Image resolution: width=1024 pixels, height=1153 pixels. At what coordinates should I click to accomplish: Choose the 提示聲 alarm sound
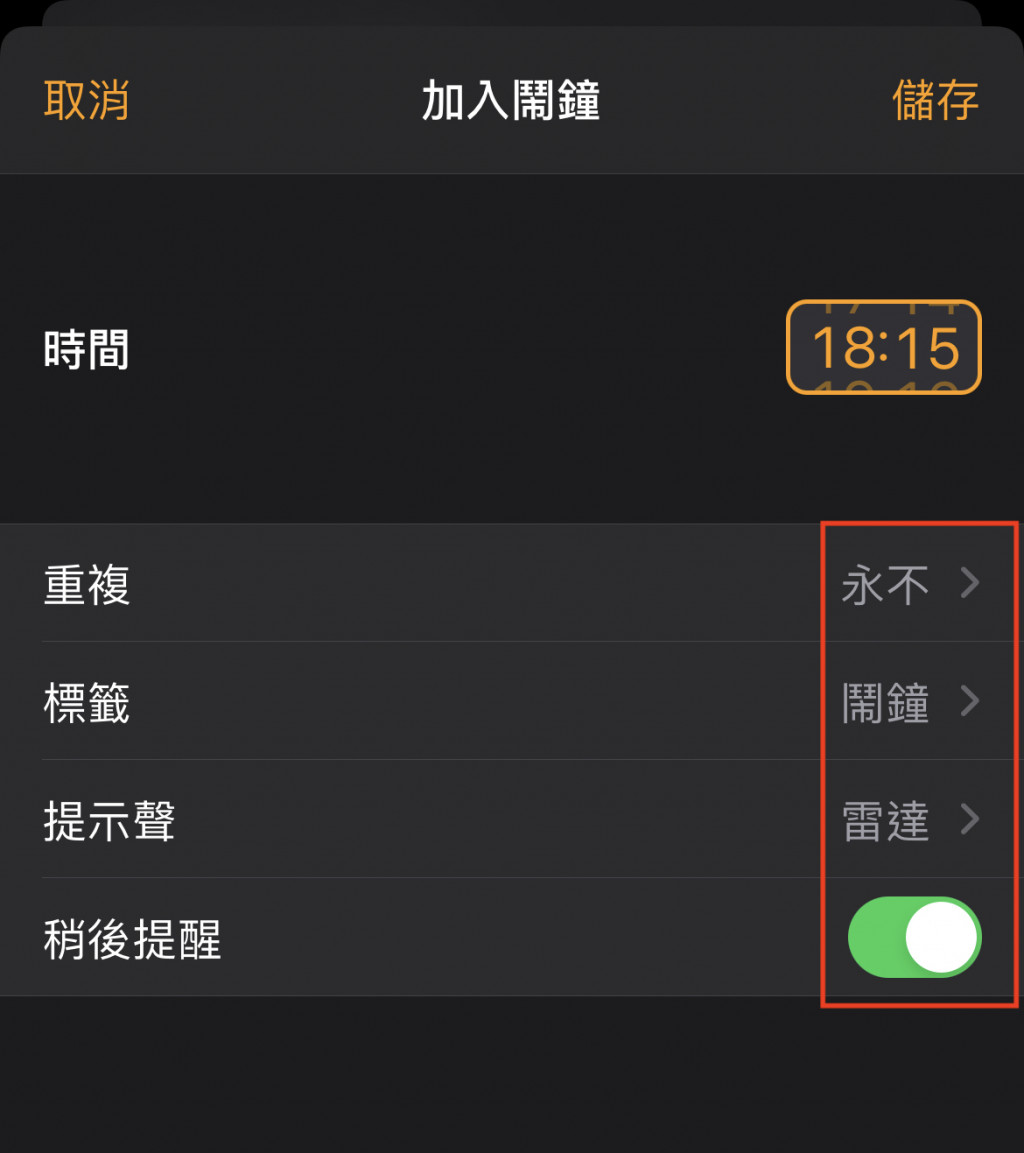(510, 820)
